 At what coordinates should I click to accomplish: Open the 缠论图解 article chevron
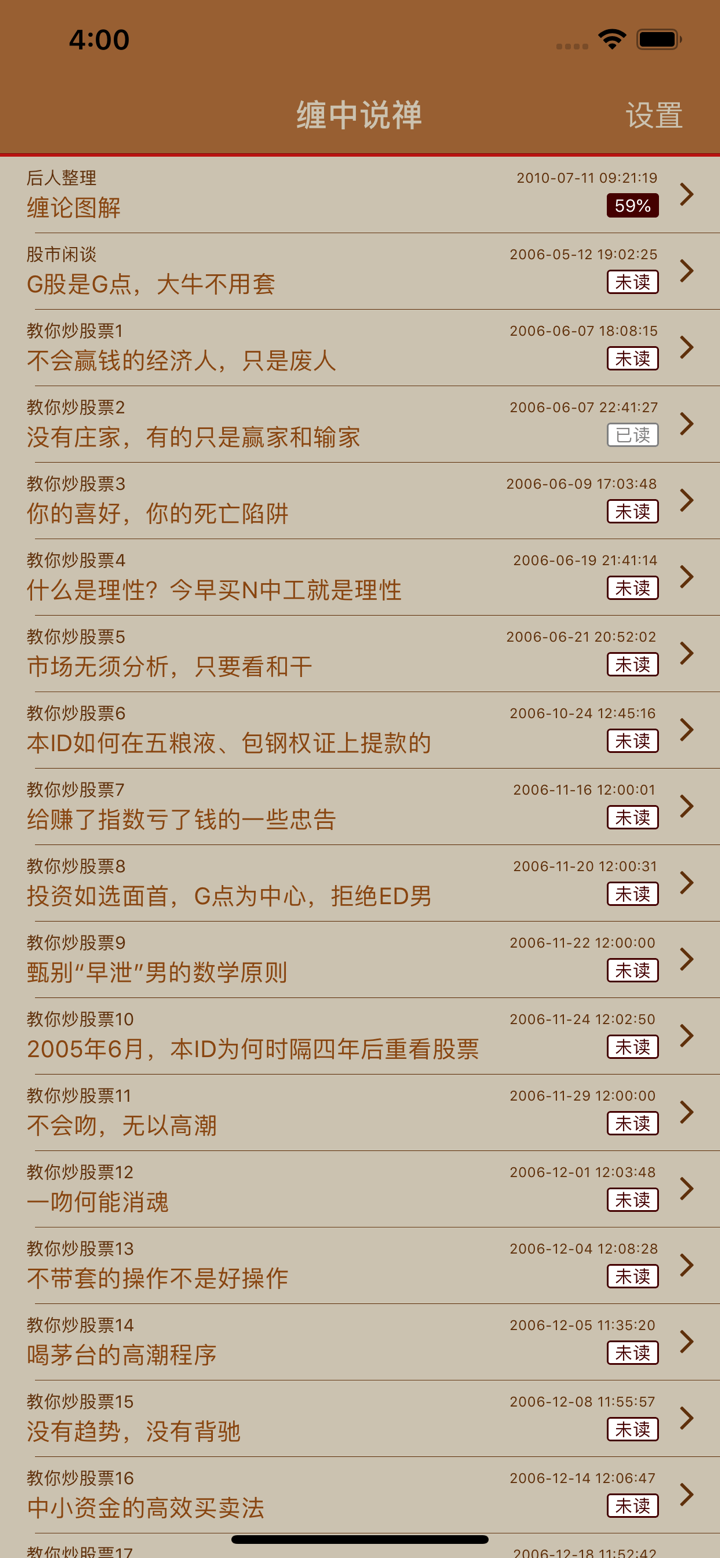[x=686, y=195]
